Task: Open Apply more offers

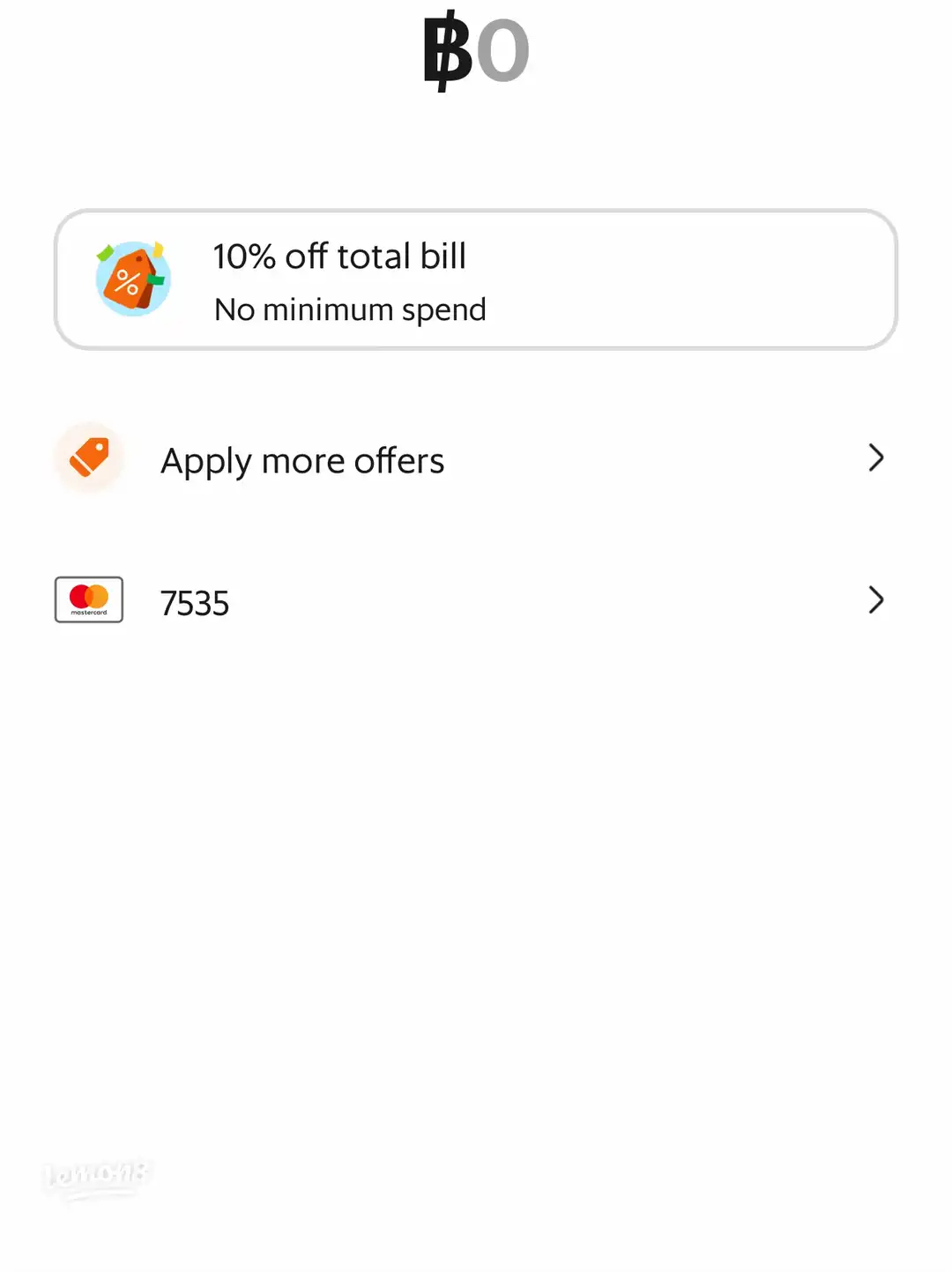Action: [476, 459]
